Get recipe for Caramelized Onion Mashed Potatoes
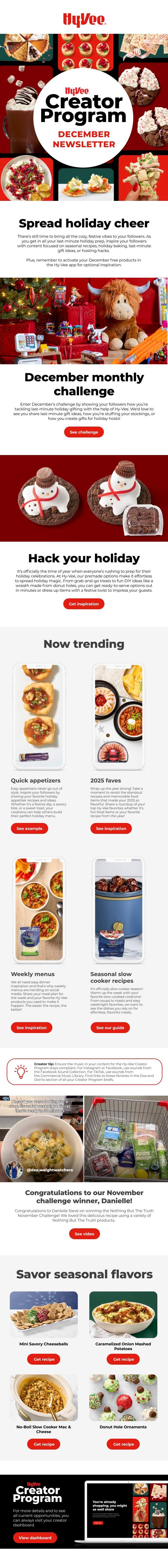 (123, 1358)
